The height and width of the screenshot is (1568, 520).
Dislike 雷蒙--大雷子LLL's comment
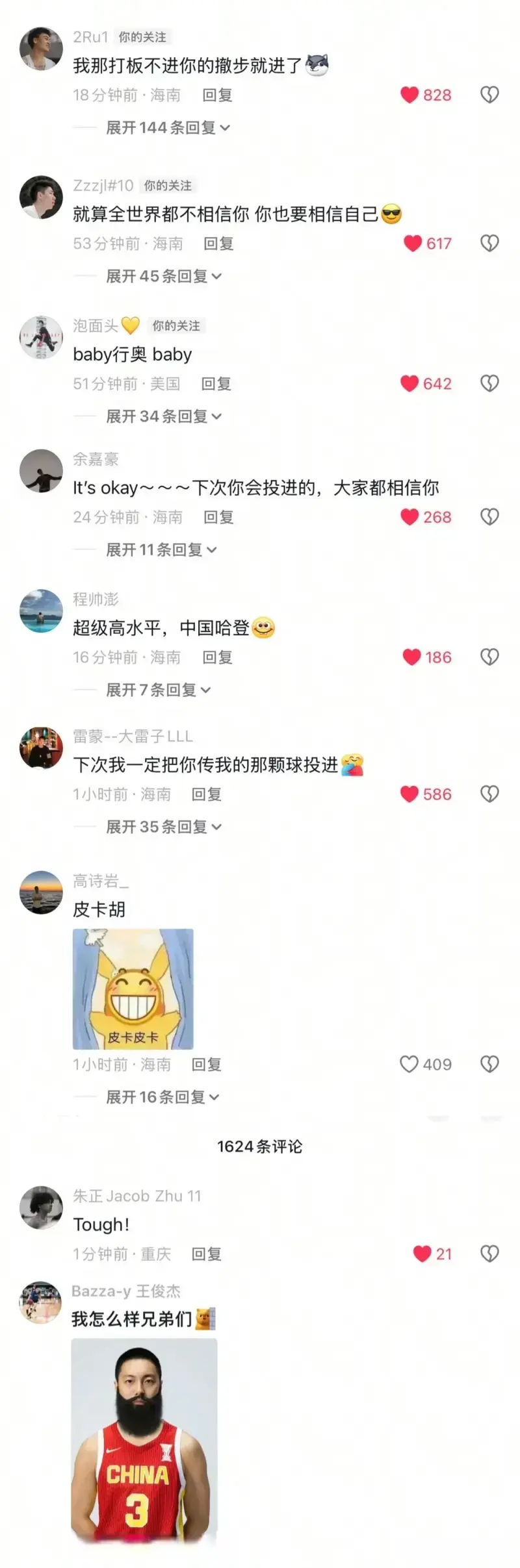pyautogui.click(x=489, y=794)
